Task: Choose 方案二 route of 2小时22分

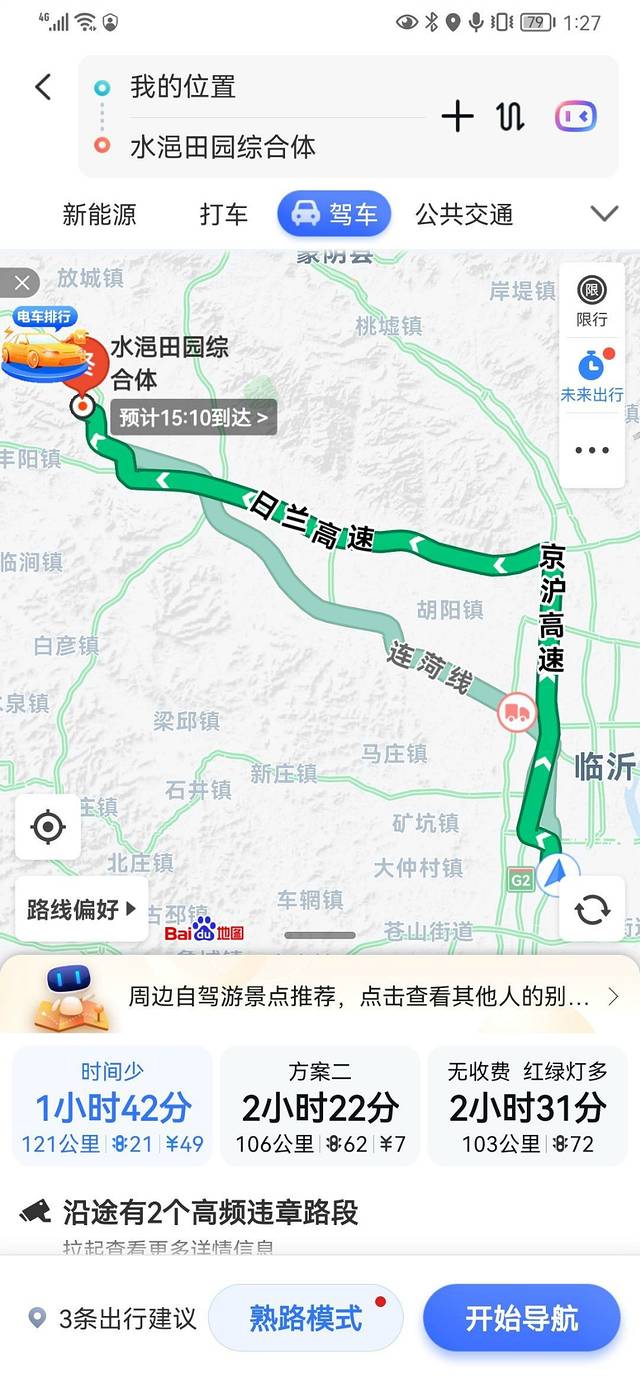Action: pos(320,1106)
